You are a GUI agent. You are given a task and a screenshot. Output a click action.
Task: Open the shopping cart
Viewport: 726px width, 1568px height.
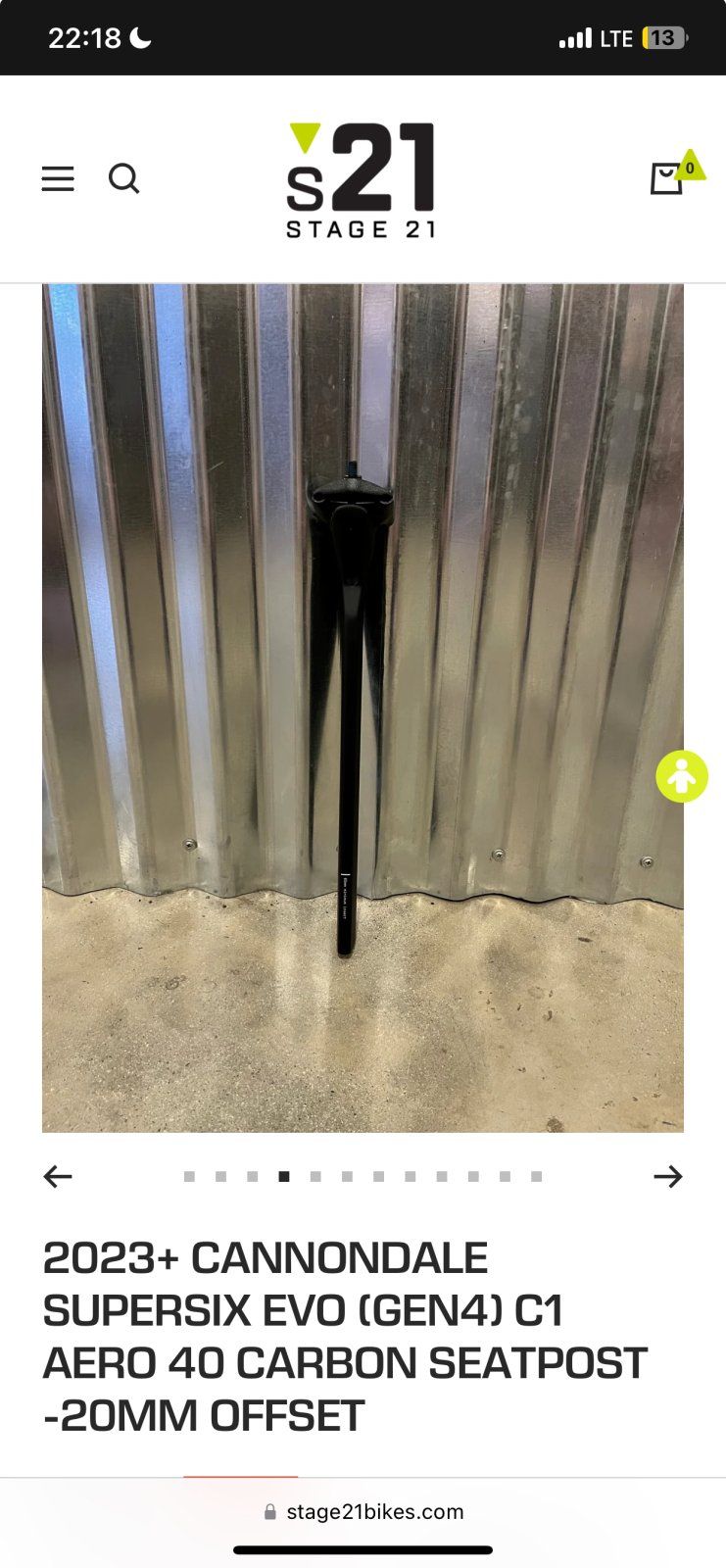(667, 178)
